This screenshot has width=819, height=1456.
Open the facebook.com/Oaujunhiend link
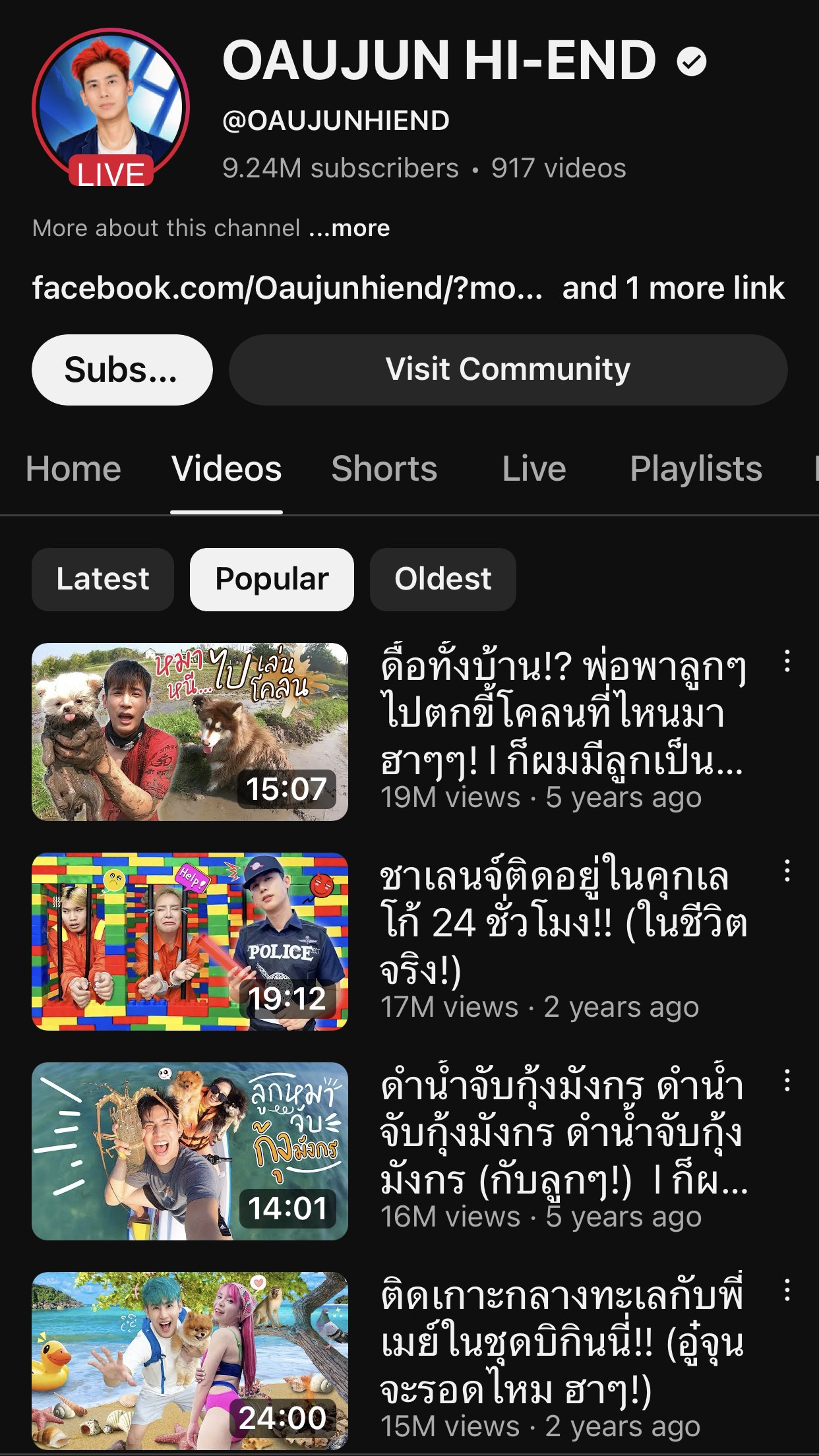[287, 288]
